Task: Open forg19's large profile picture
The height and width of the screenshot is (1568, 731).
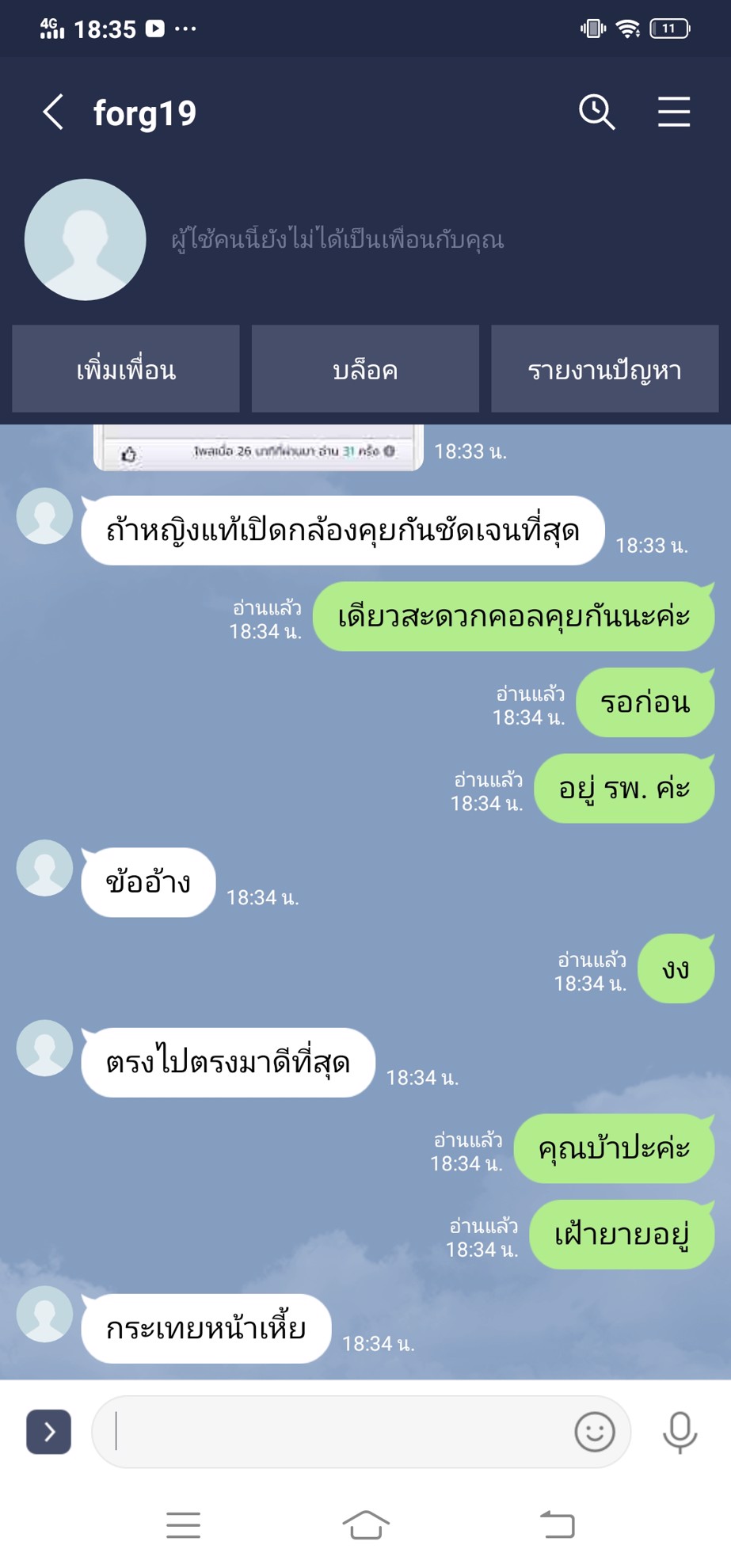Action: [86, 239]
